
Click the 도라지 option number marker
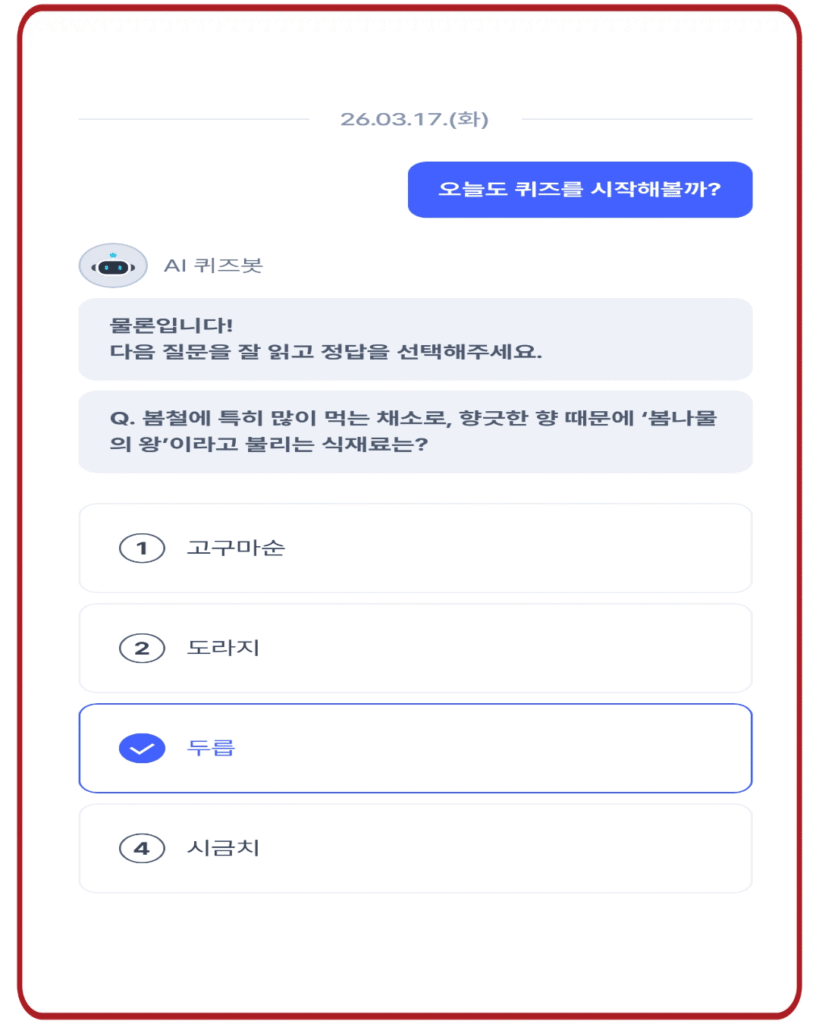pyautogui.click(x=143, y=647)
